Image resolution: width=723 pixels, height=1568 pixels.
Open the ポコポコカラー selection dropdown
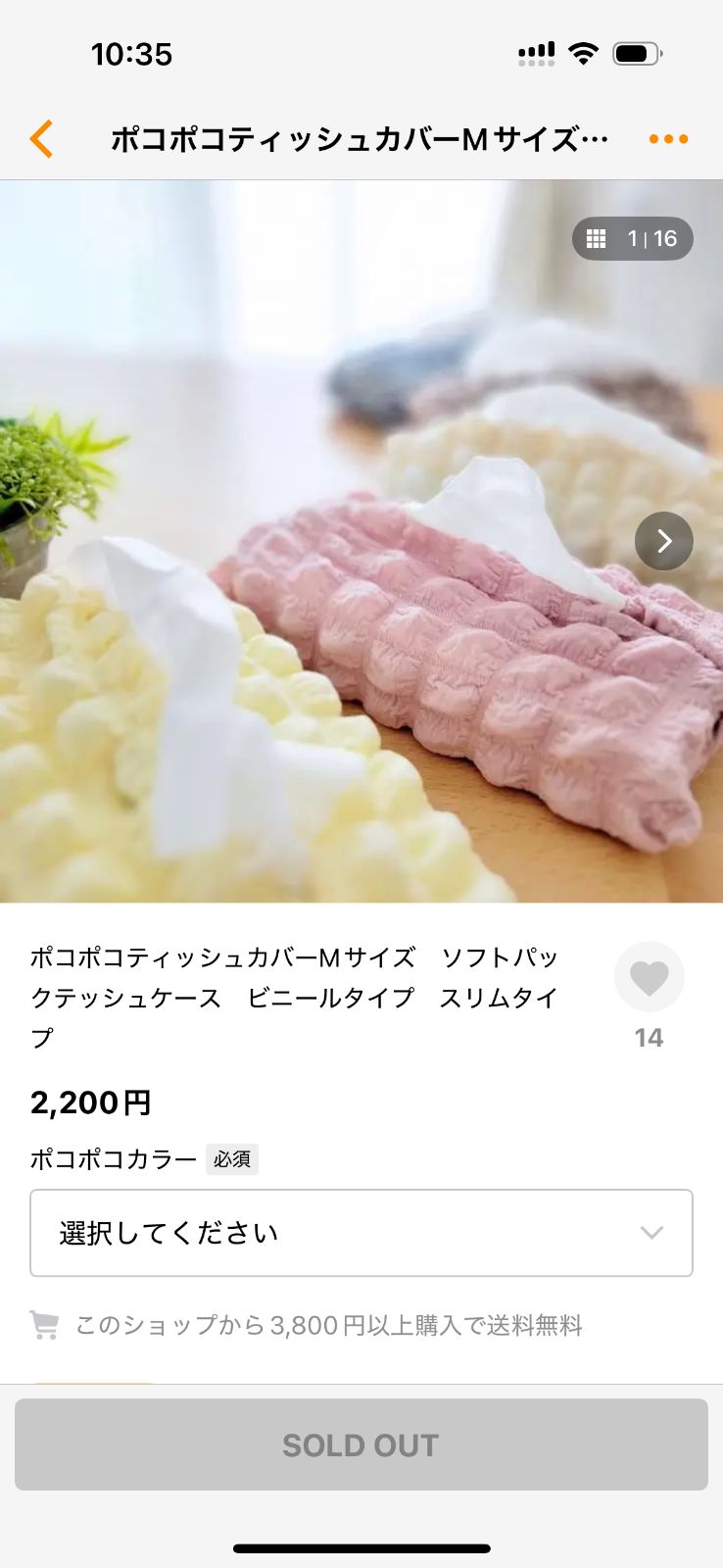pos(361,1233)
